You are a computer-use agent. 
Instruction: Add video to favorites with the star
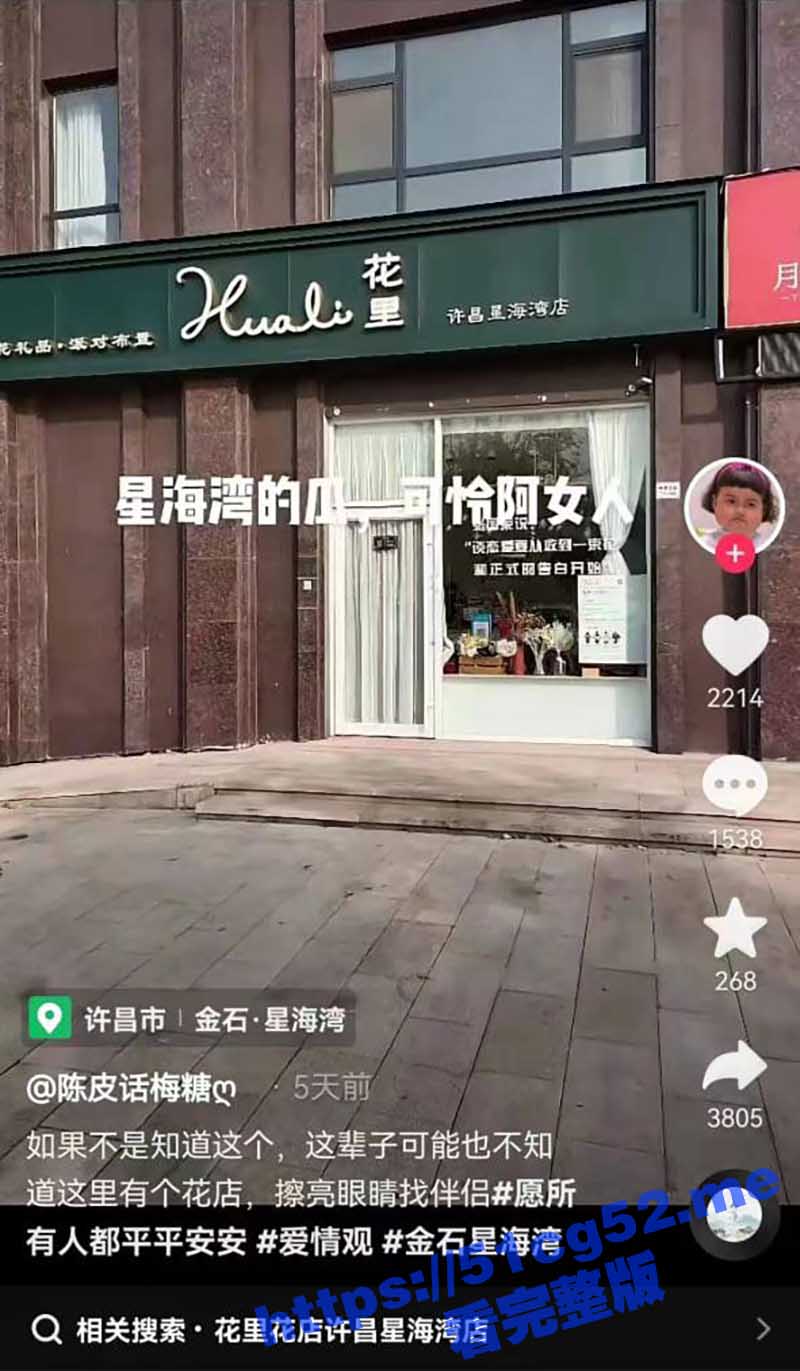pyautogui.click(x=735, y=929)
